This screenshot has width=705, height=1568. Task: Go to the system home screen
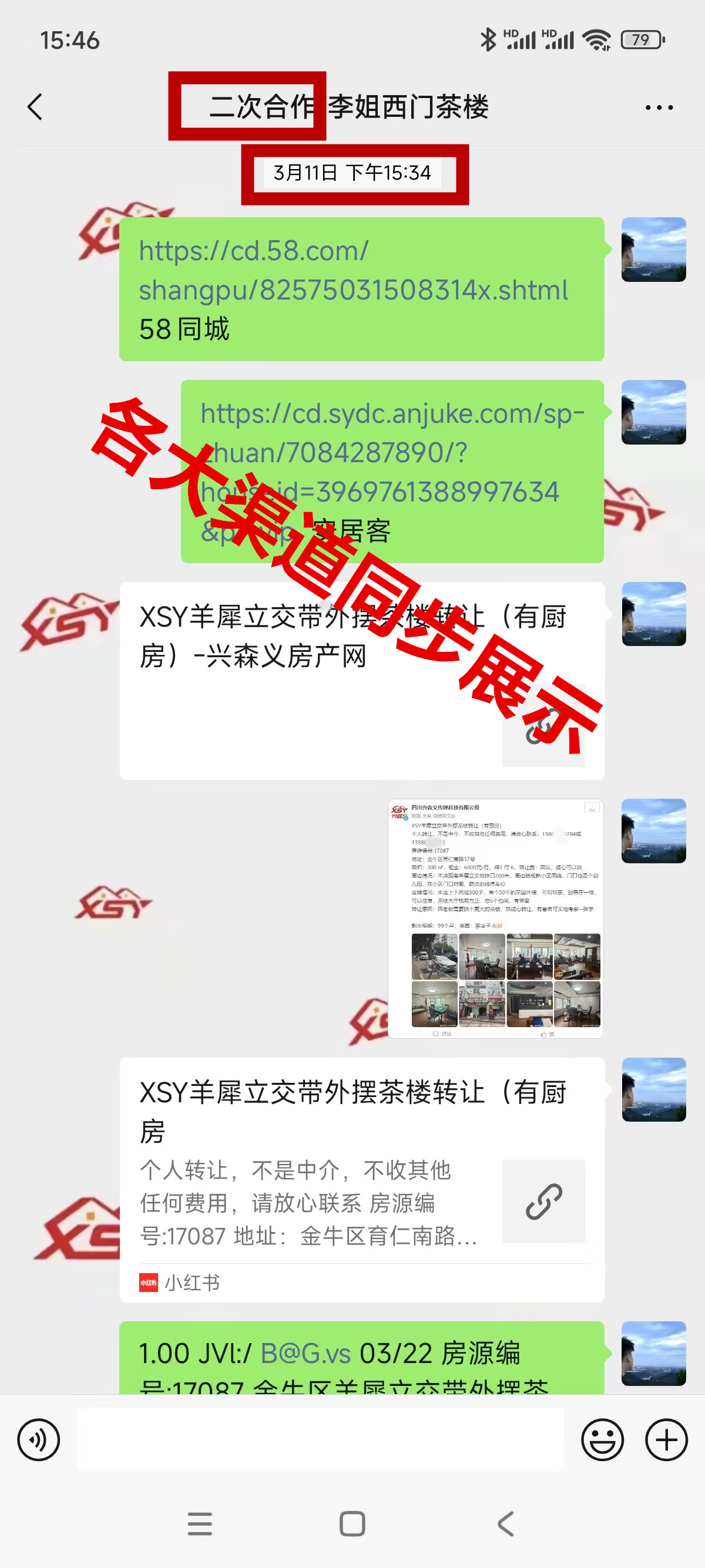tap(352, 1523)
